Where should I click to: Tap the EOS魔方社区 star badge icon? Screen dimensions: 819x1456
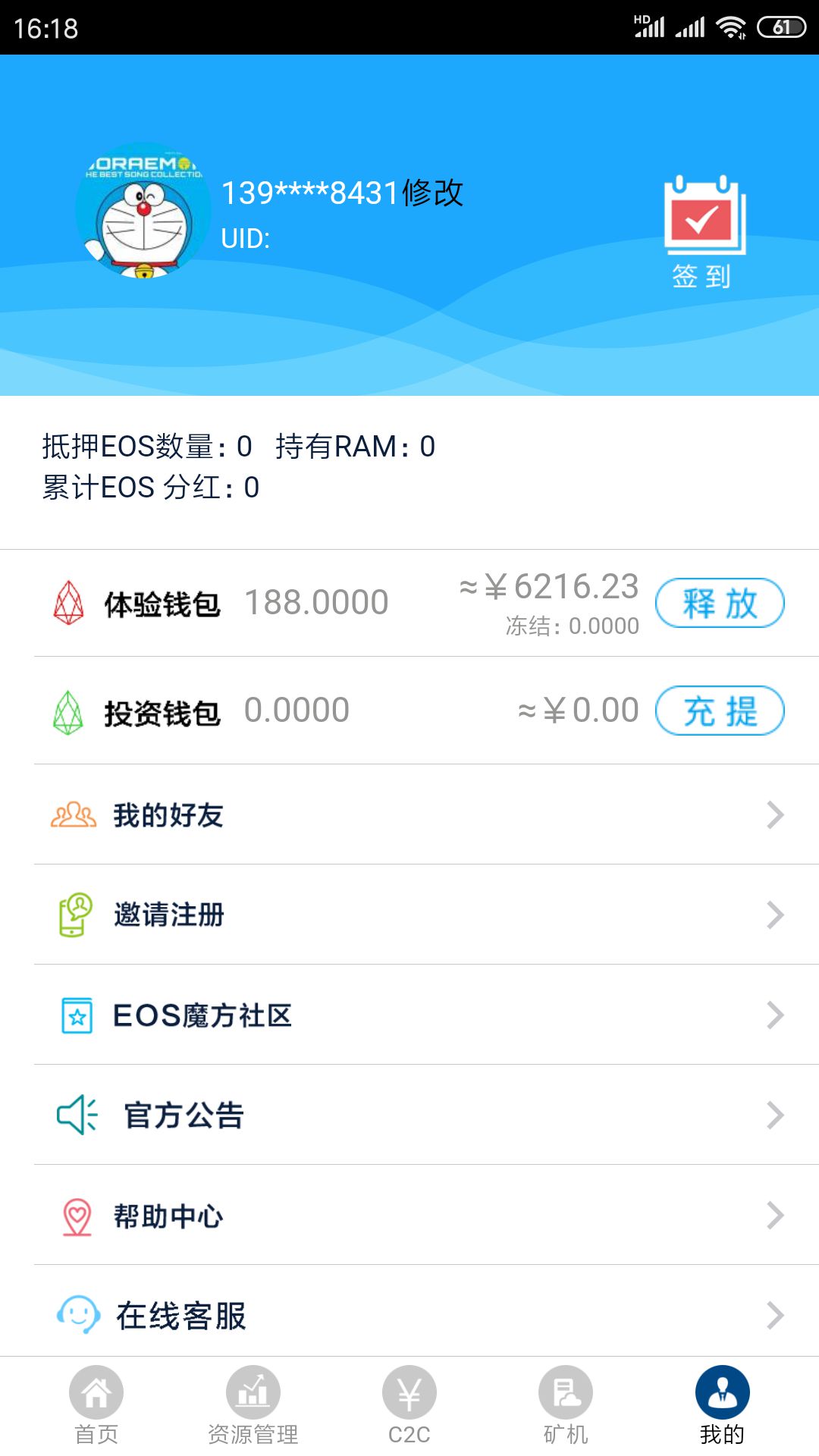tap(74, 1015)
